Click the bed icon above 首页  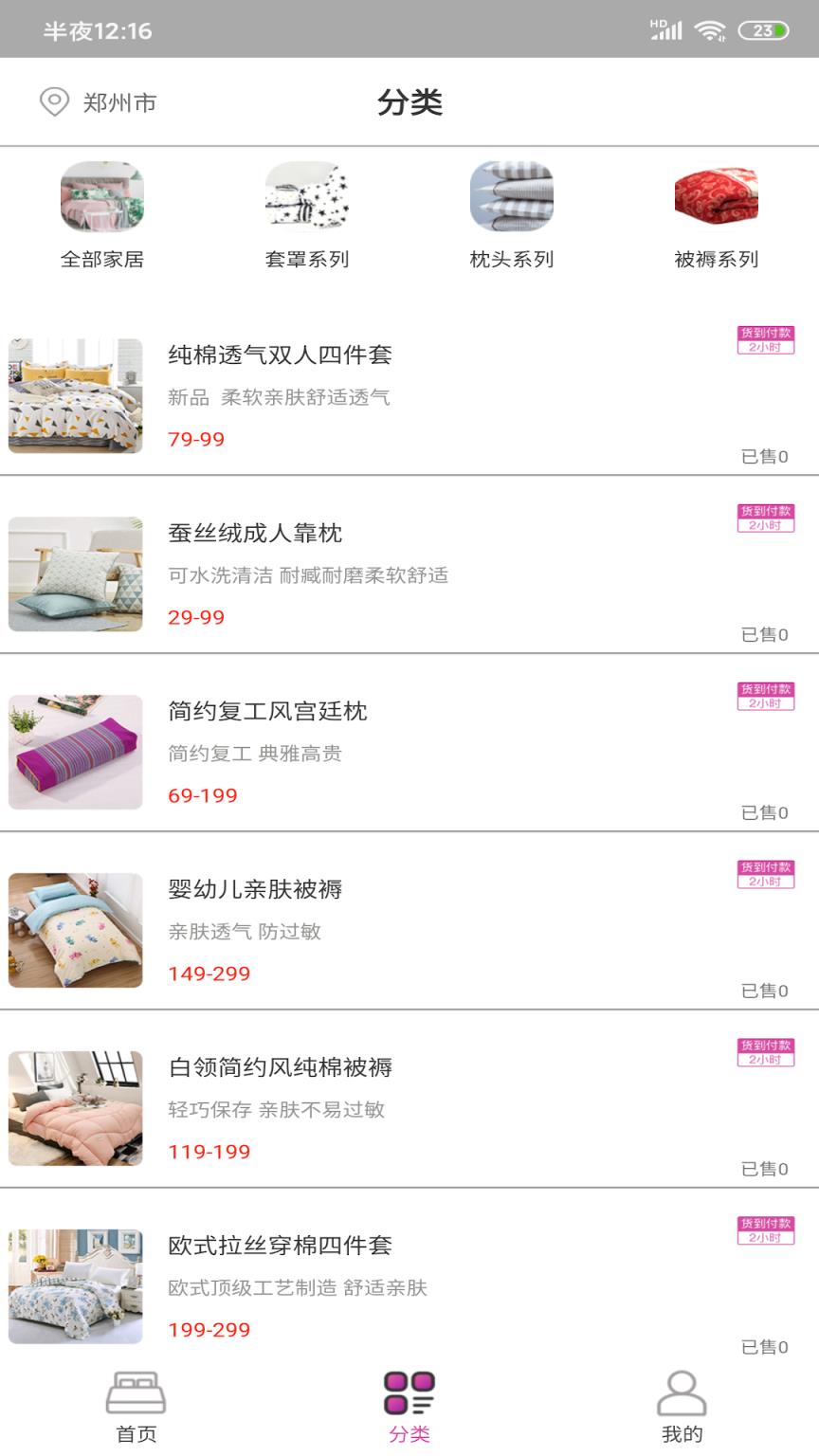pyautogui.click(x=135, y=1390)
